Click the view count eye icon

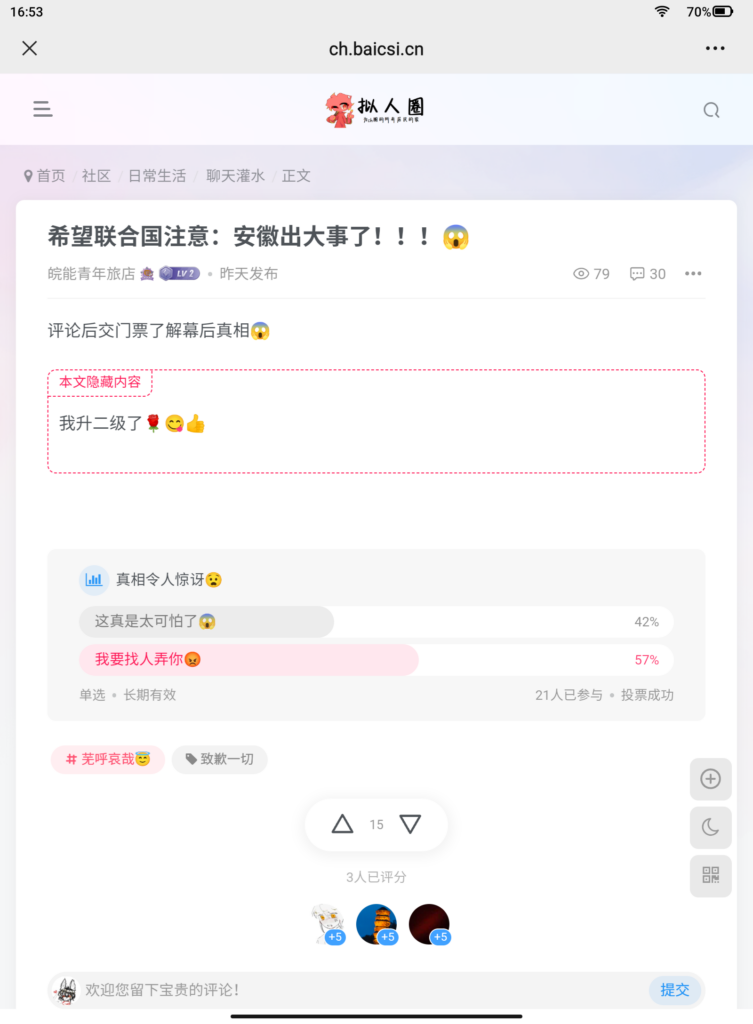pos(581,273)
